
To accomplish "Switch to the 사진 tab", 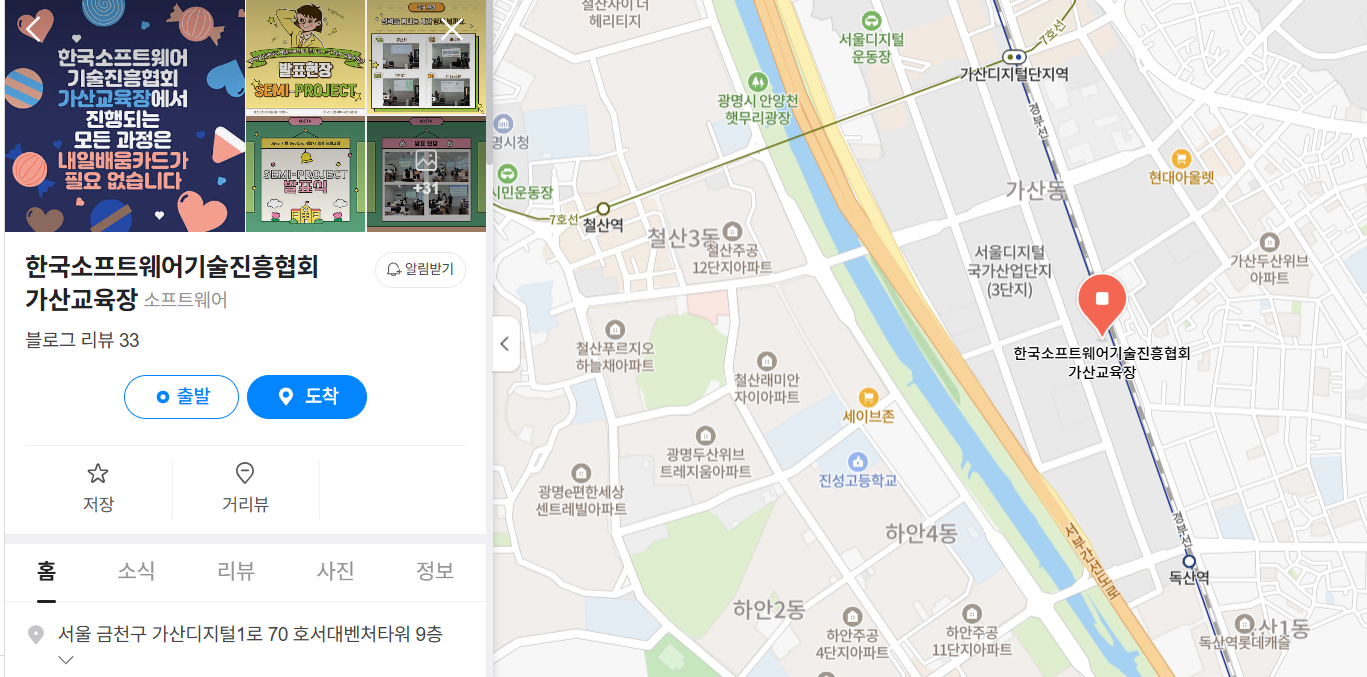I will point(336,571).
